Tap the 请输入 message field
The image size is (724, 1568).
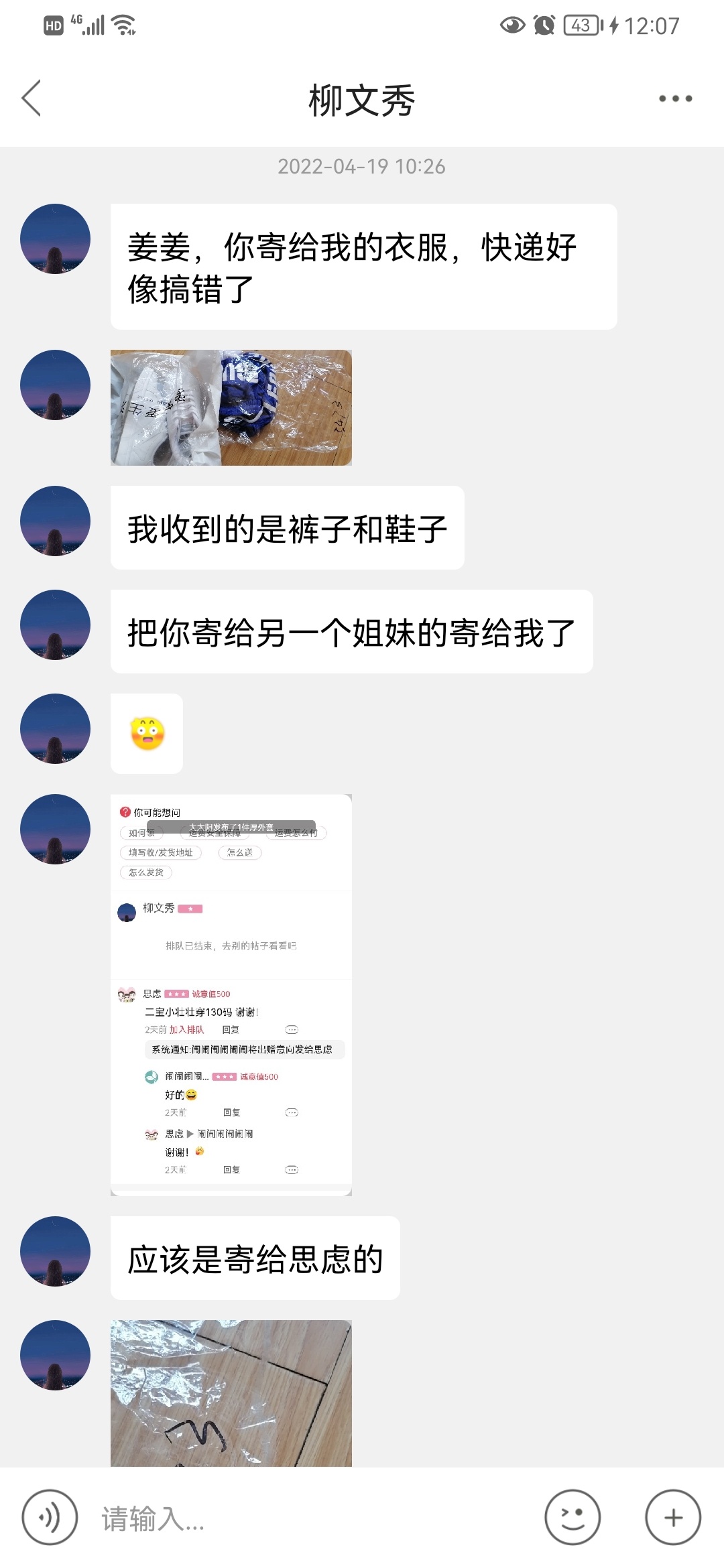pos(308,1518)
